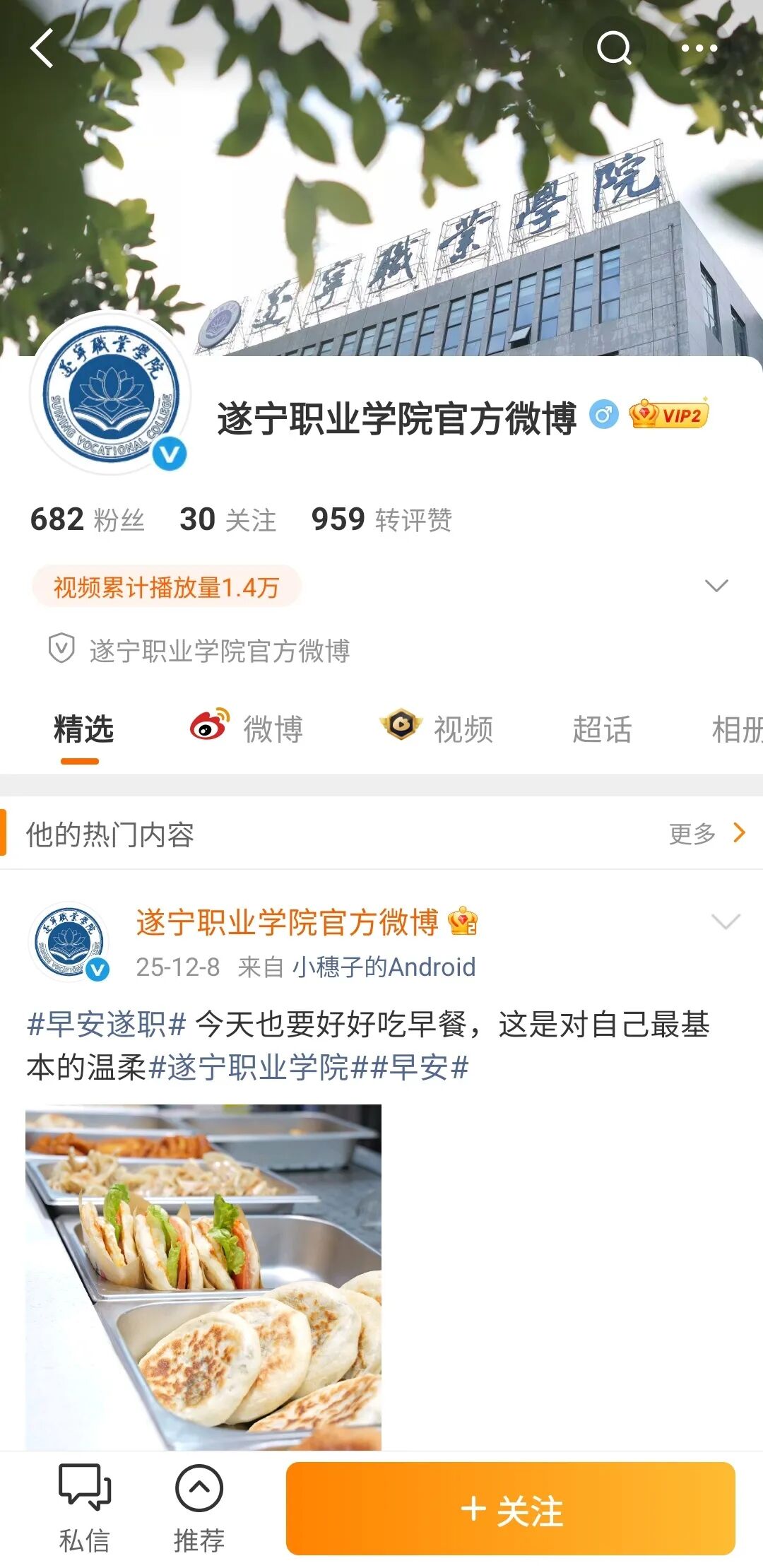Expand the post options chevron

tap(726, 921)
